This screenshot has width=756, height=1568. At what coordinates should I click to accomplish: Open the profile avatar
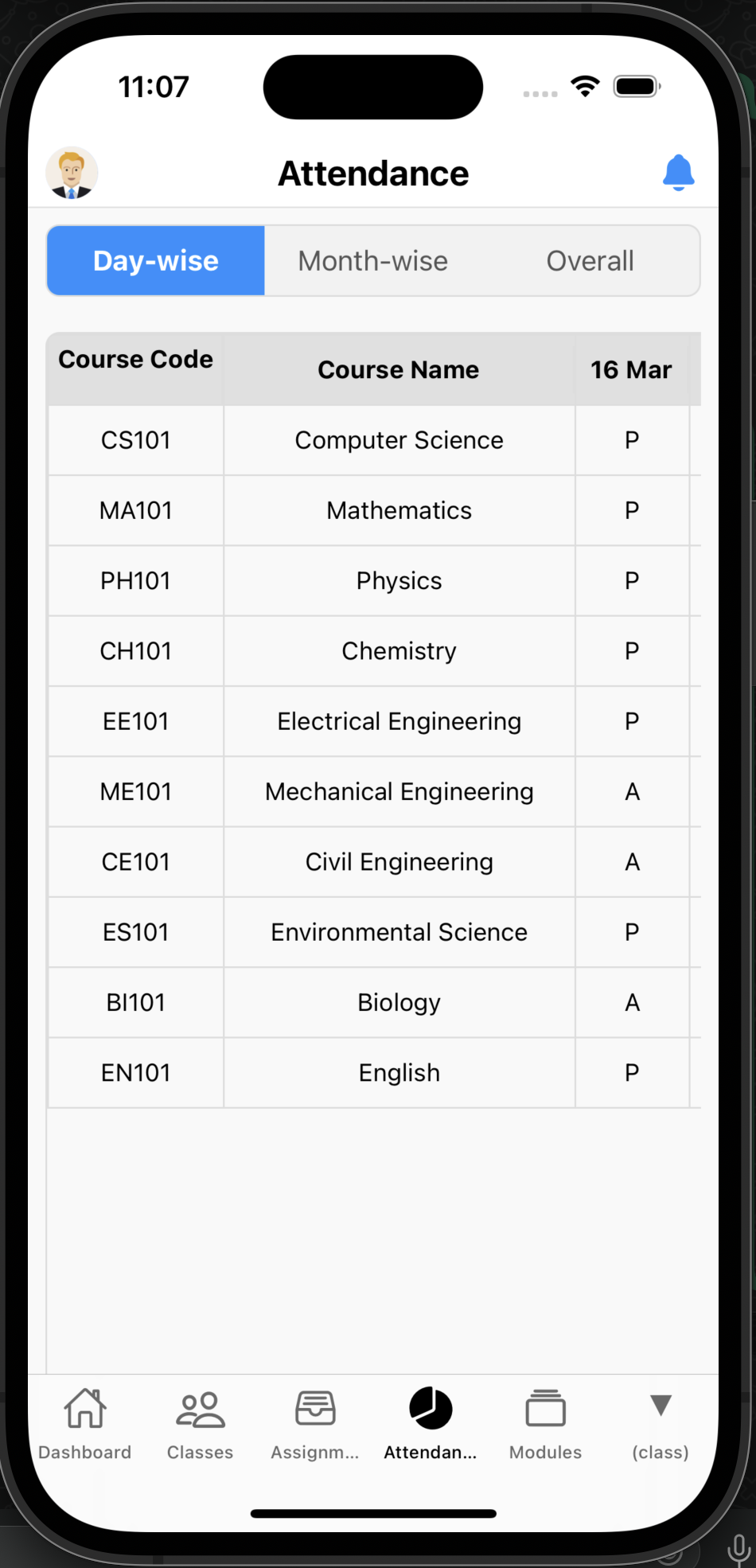[x=72, y=172]
